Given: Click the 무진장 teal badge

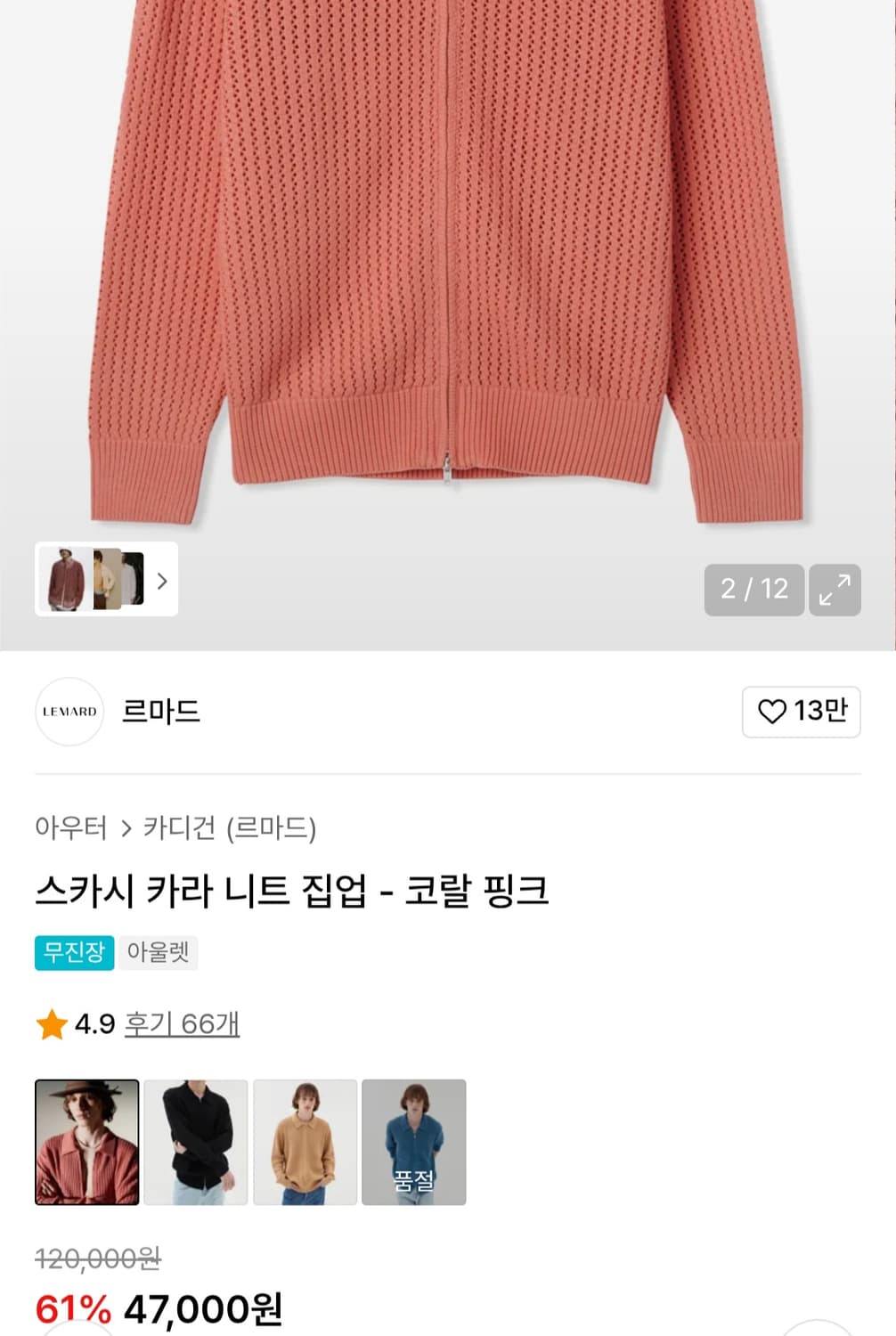Looking at the screenshot, I should coord(75,954).
